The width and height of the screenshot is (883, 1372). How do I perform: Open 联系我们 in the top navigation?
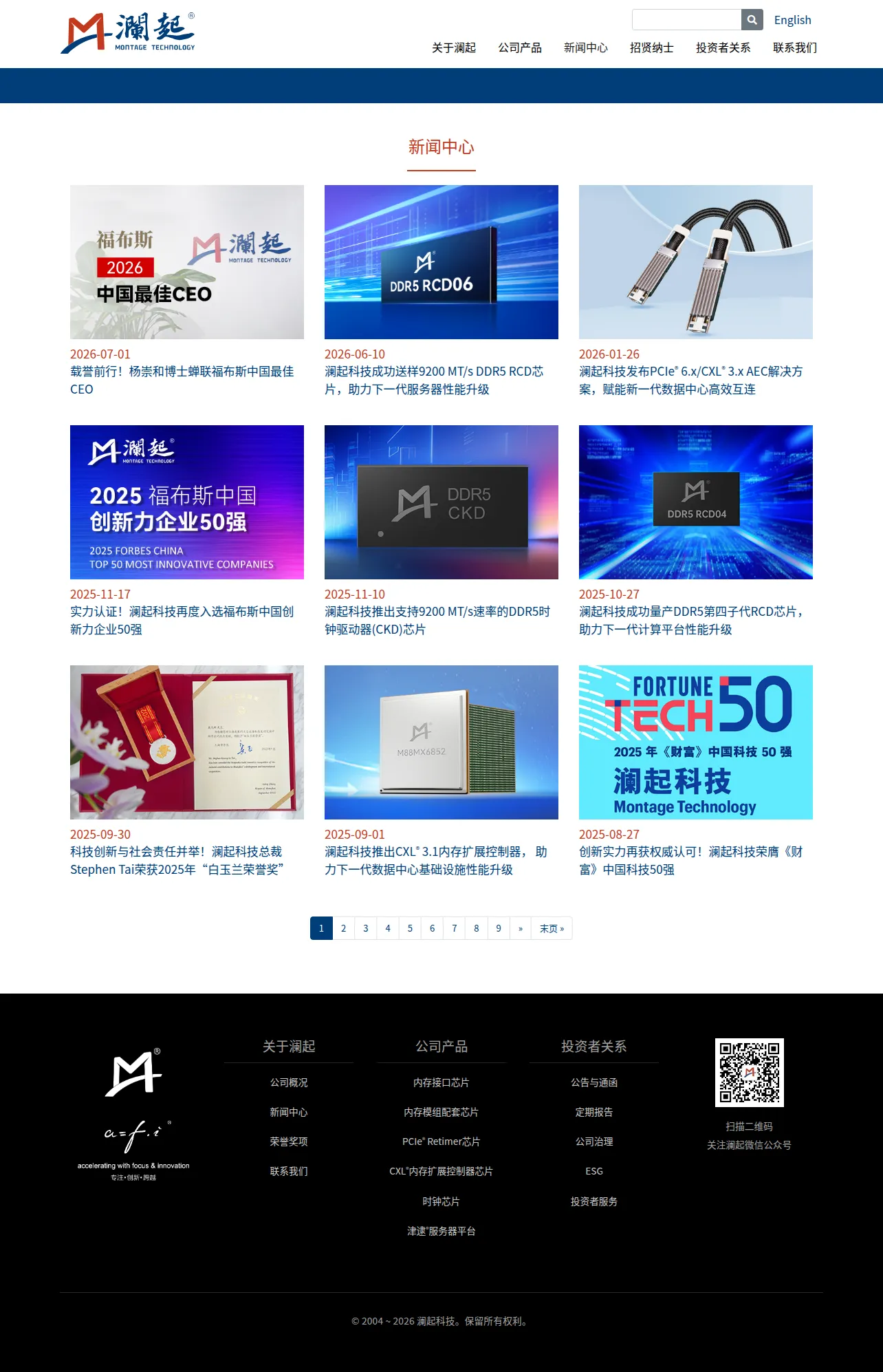[795, 47]
